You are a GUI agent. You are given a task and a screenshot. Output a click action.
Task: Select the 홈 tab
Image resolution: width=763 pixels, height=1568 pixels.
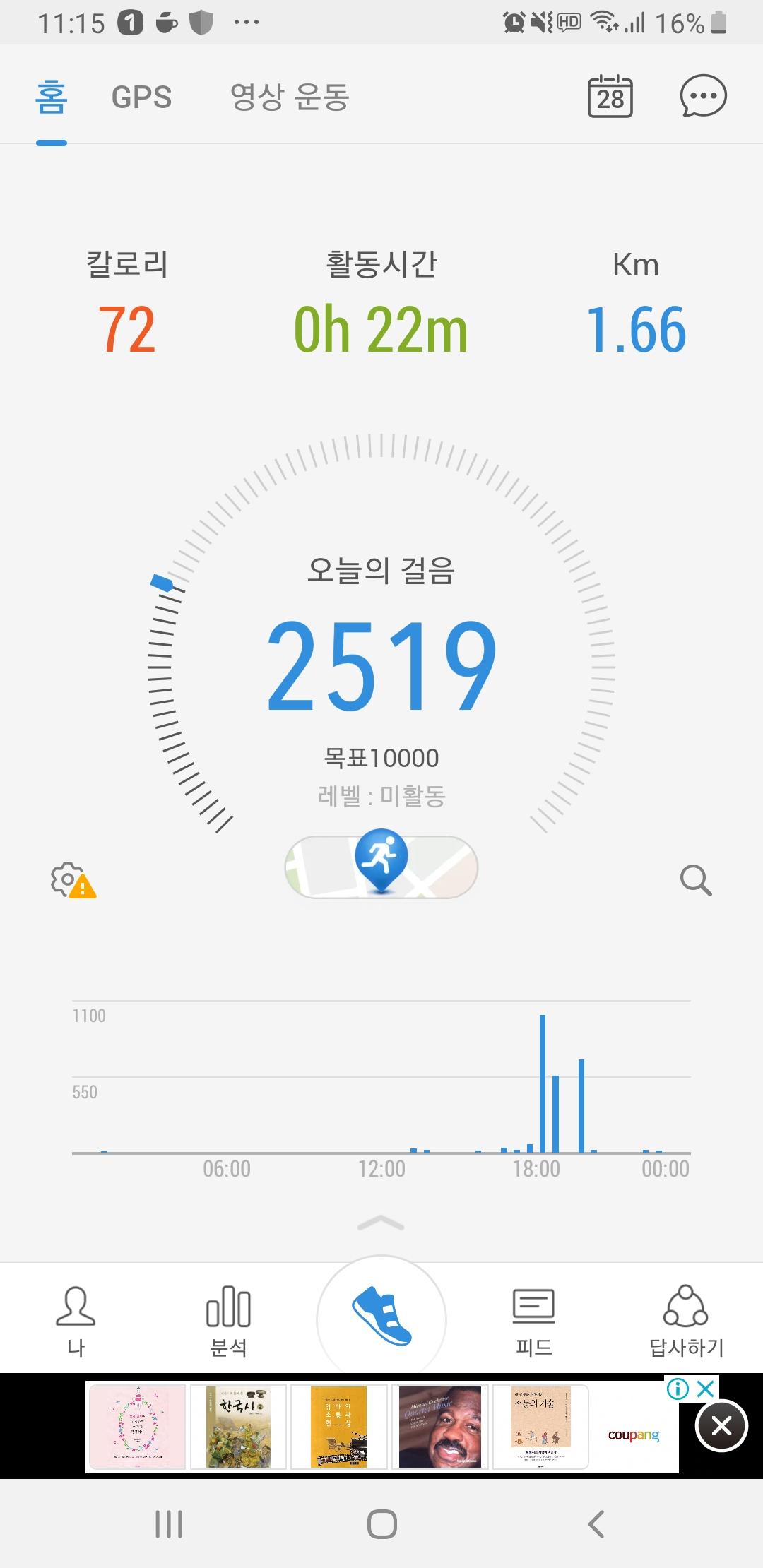[52, 97]
